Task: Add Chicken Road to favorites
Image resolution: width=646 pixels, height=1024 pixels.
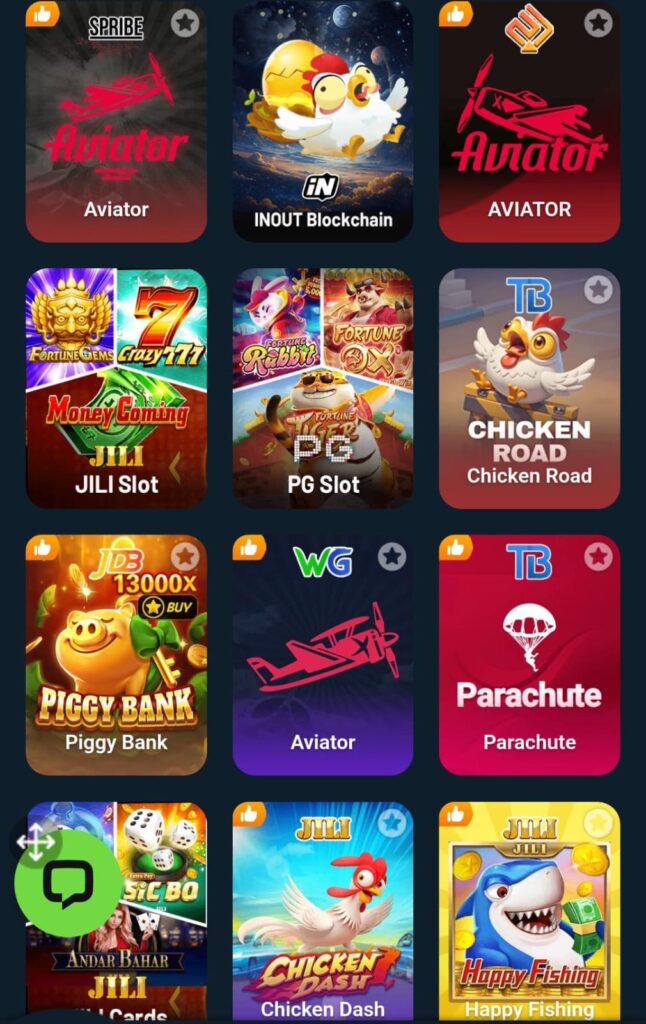Action: [598, 290]
